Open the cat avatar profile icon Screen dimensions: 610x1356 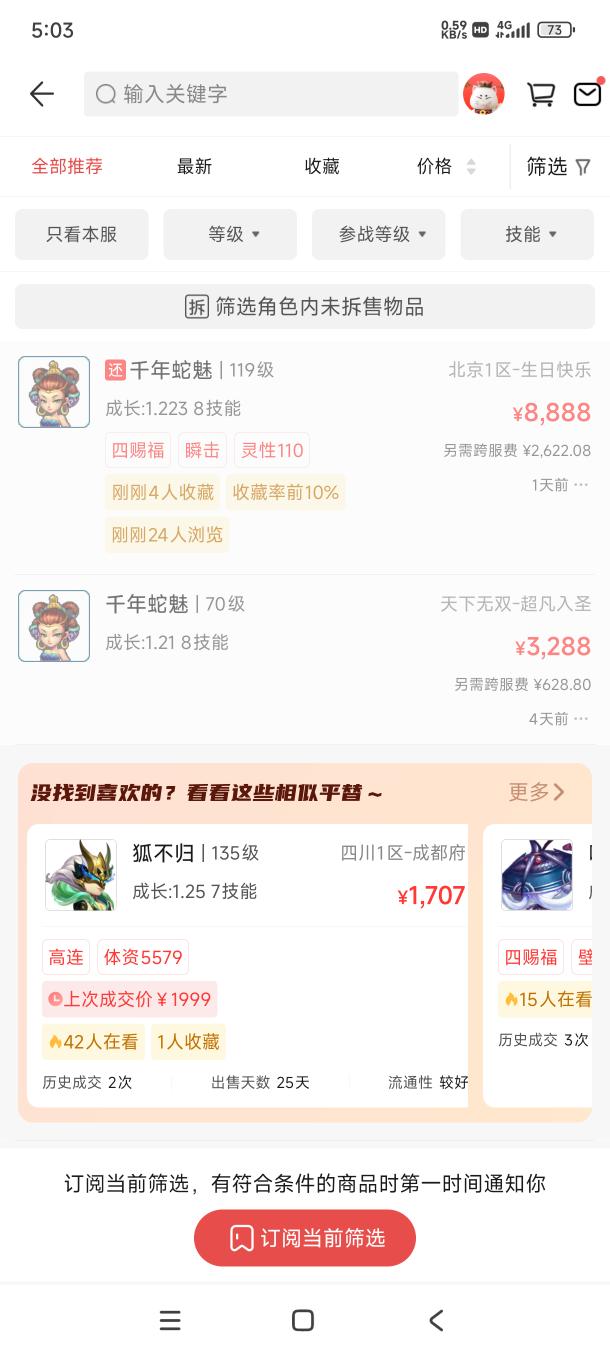[x=483, y=94]
